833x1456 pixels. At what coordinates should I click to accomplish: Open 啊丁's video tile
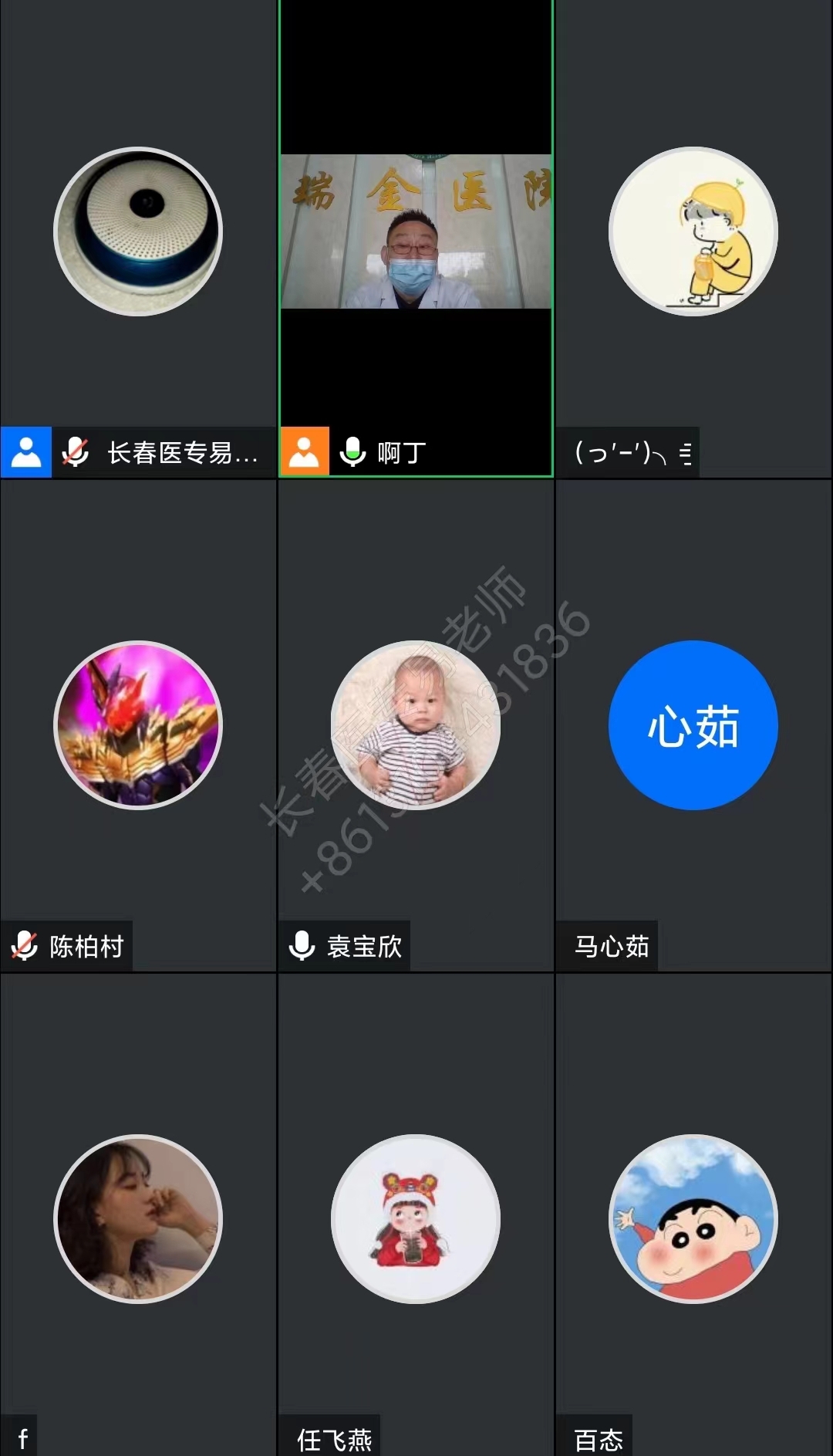[x=416, y=231]
